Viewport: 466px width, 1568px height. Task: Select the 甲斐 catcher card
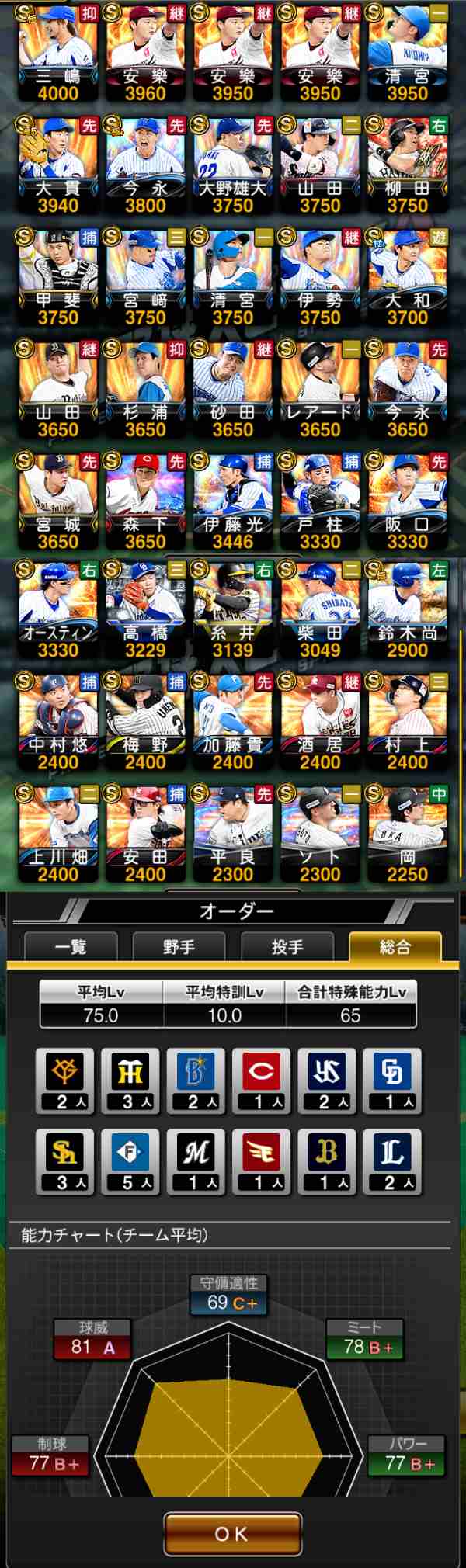tap(58, 276)
